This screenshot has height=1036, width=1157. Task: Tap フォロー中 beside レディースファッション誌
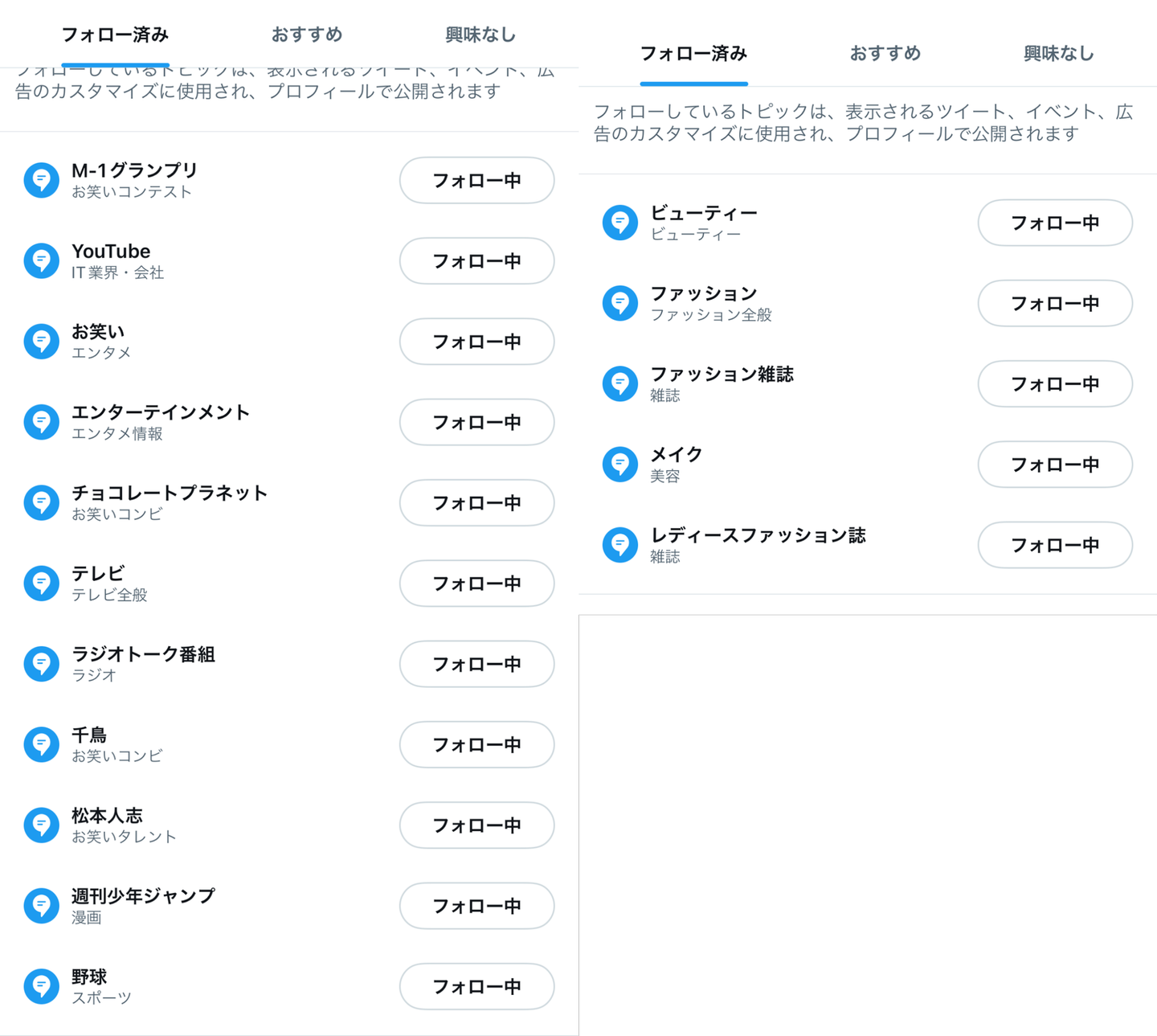pyautogui.click(x=1055, y=545)
